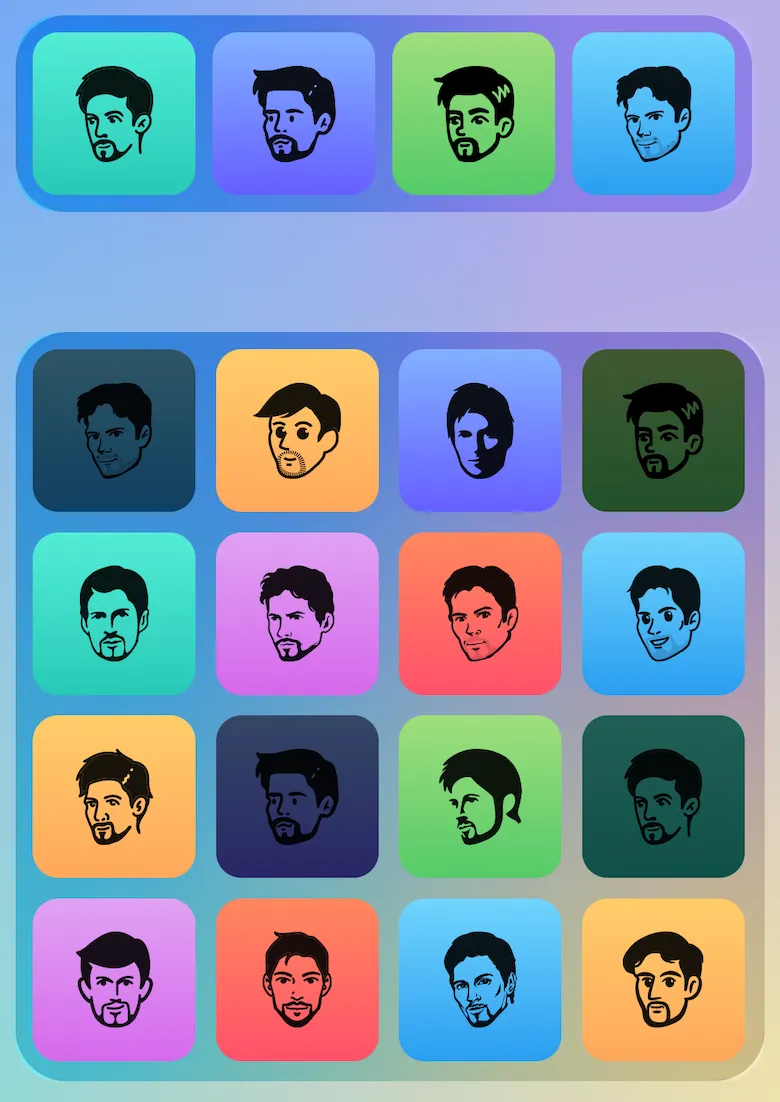Select the dimmed dark green tile face

[x=663, y=430]
